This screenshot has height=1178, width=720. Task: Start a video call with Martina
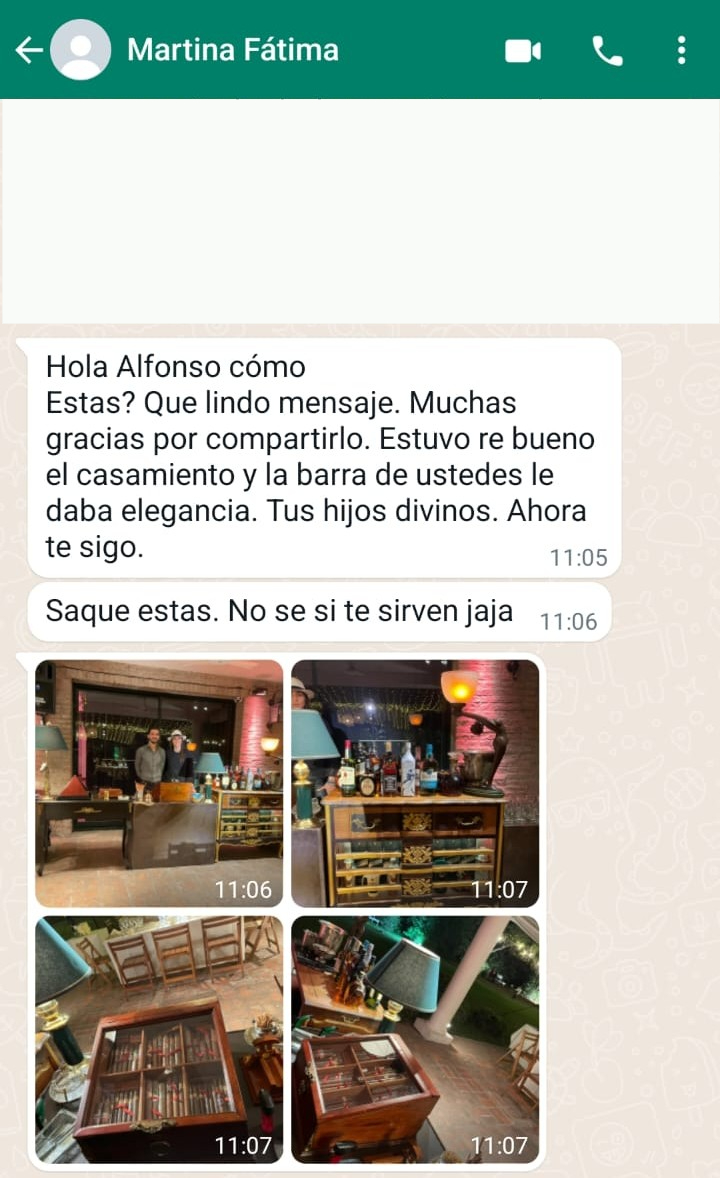(x=523, y=51)
